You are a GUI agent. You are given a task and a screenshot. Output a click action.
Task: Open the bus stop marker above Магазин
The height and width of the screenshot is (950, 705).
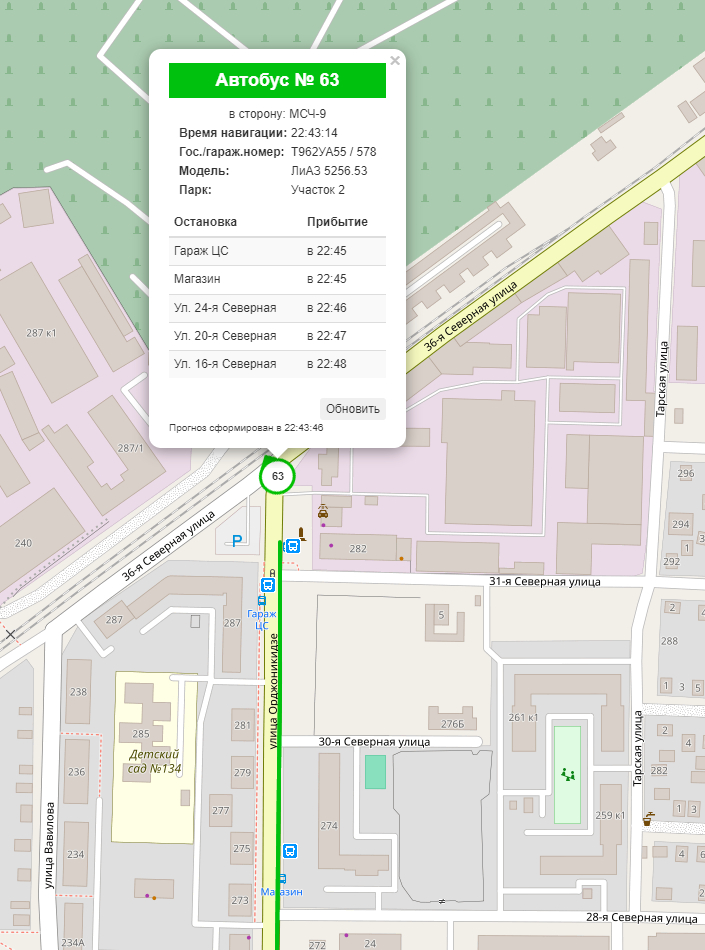tap(290, 851)
